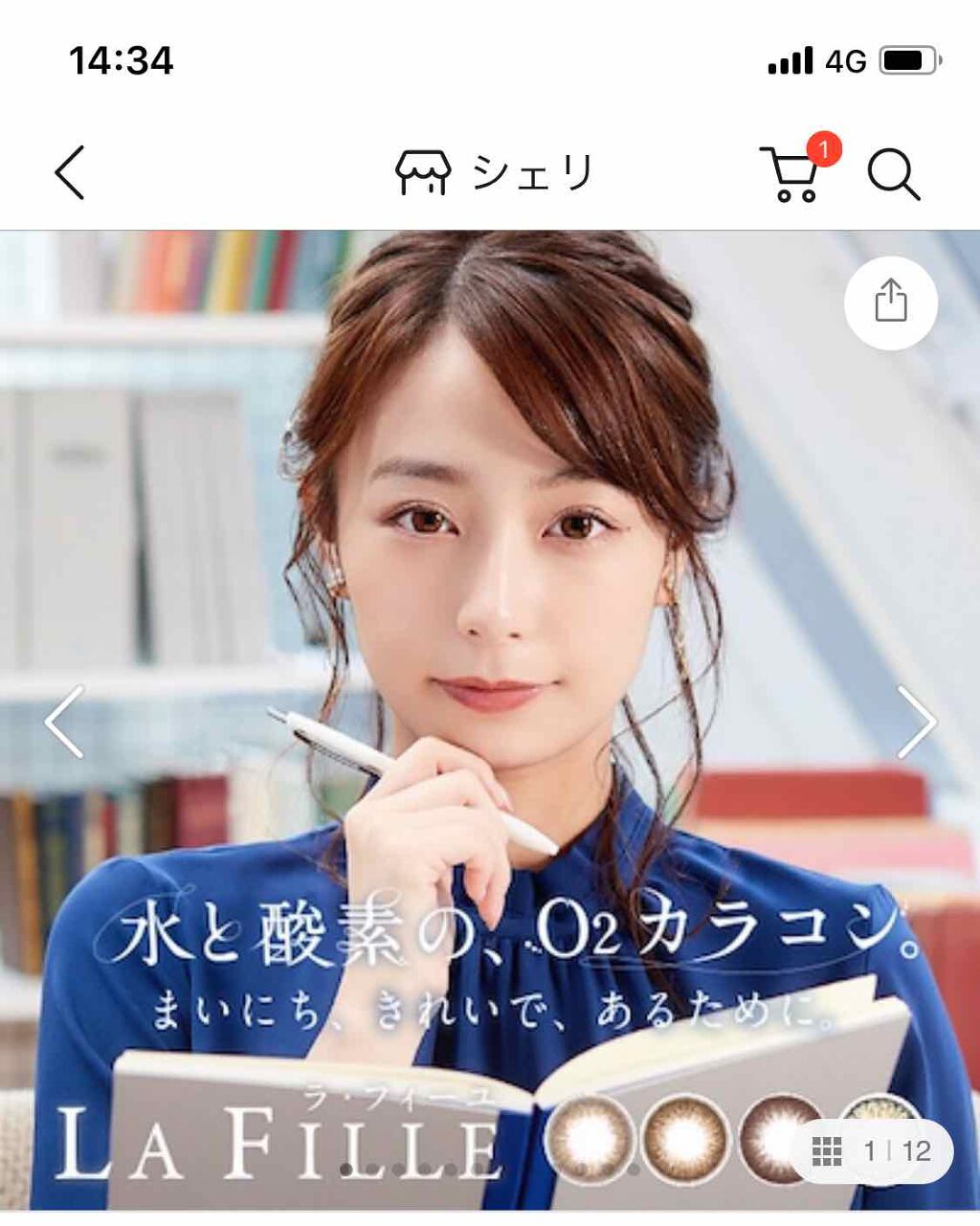This screenshot has width=980, height=1226.
Task: Tap the cart notification badge showing 1
Action: (825, 150)
